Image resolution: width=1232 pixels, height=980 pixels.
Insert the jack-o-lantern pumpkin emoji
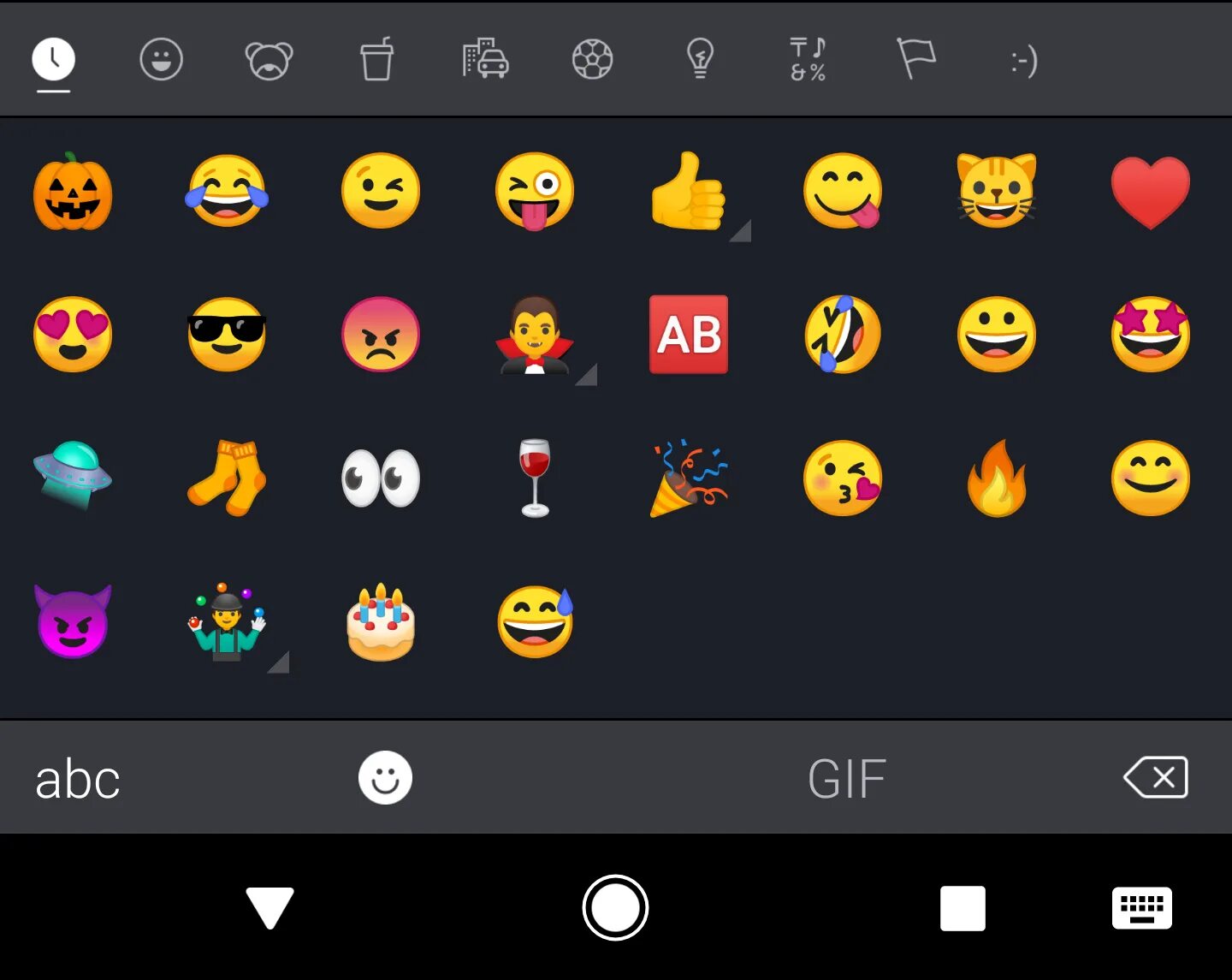(x=73, y=192)
